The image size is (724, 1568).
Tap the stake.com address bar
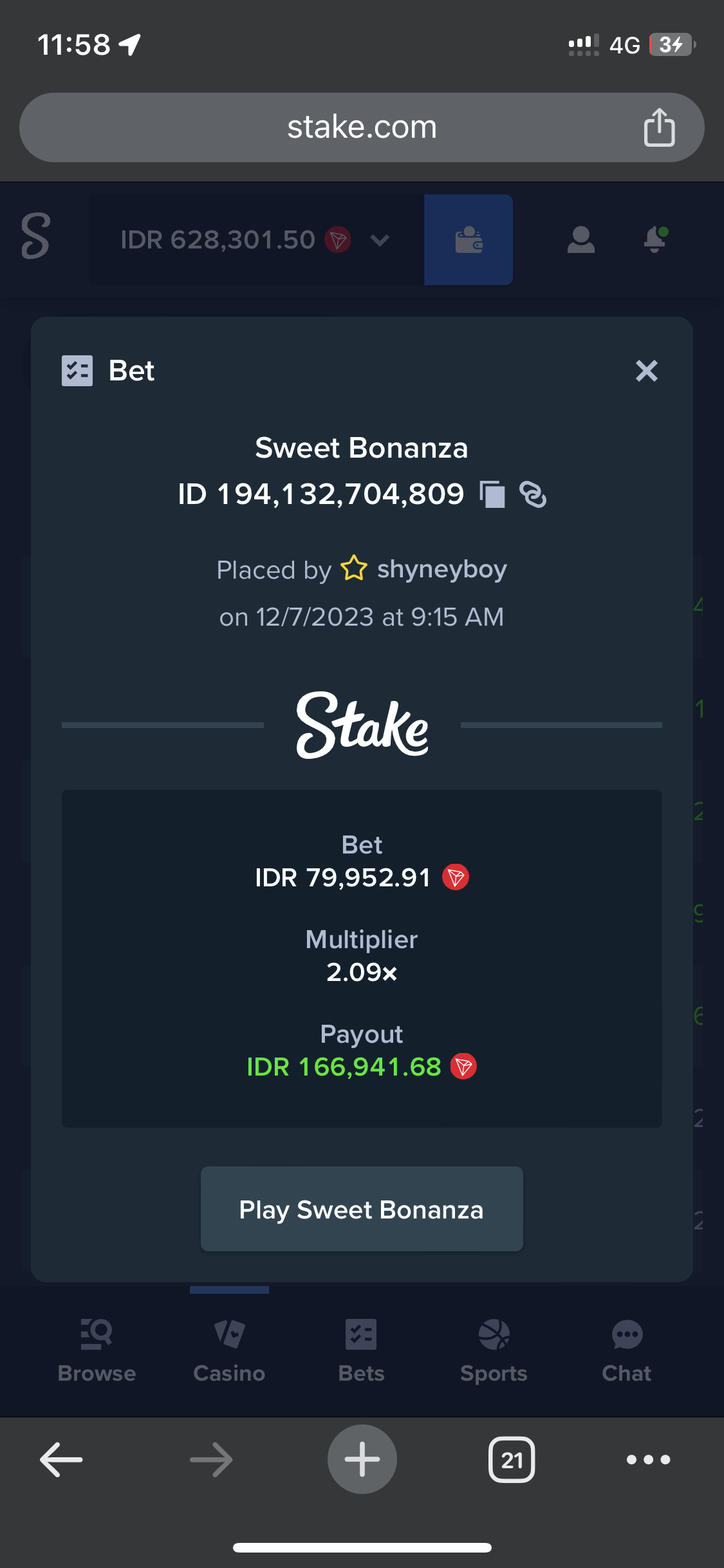pos(362,127)
